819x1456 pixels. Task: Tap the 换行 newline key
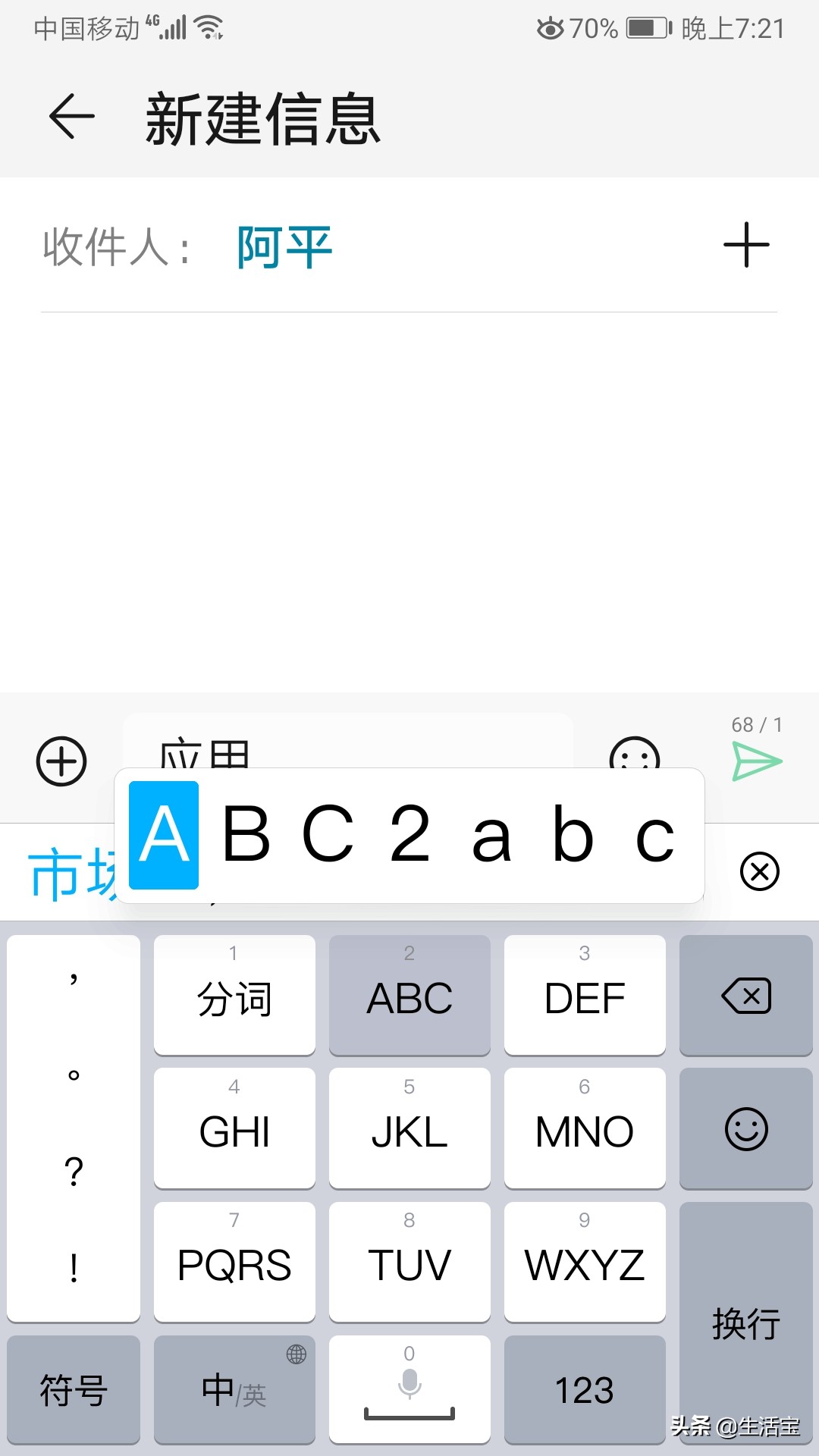pyautogui.click(x=746, y=1323)
